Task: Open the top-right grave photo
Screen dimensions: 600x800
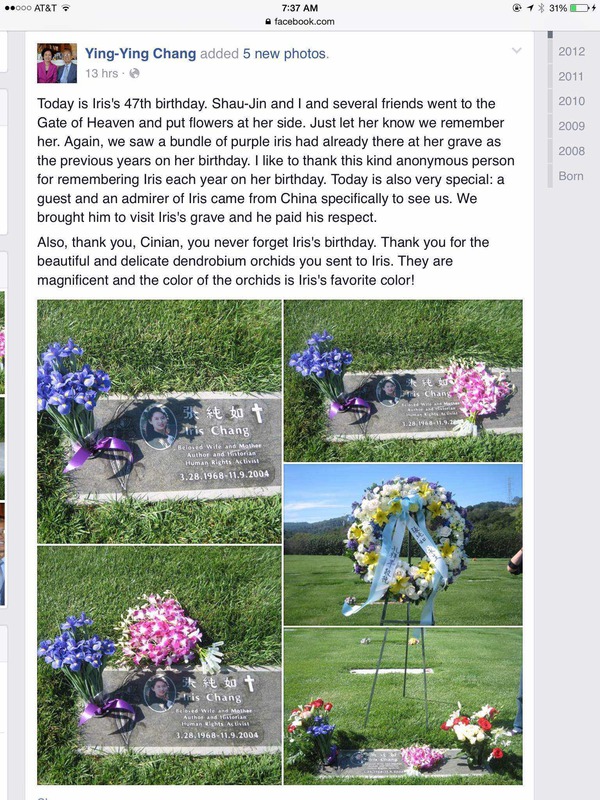Action: tap(403, 380)
